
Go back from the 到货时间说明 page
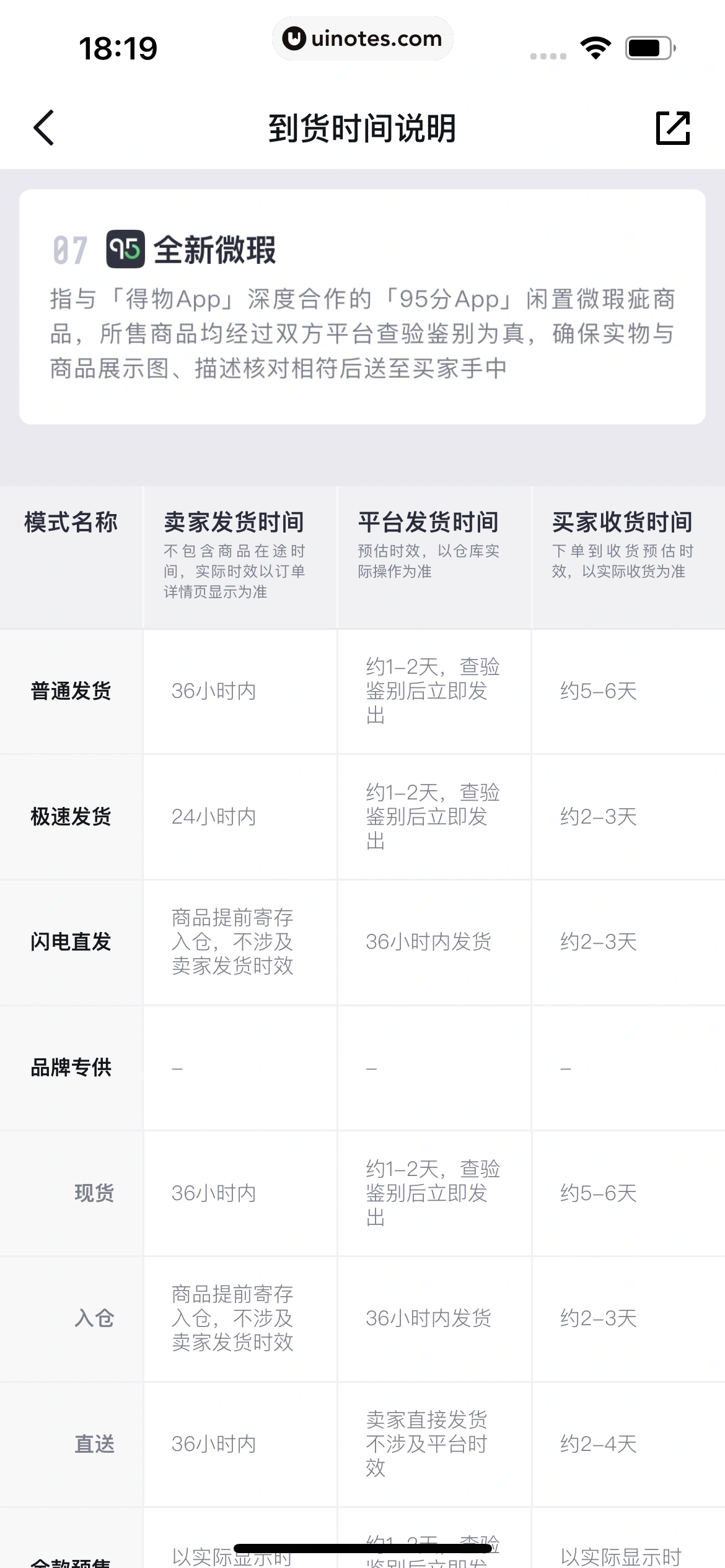click(x=44, y=128)
